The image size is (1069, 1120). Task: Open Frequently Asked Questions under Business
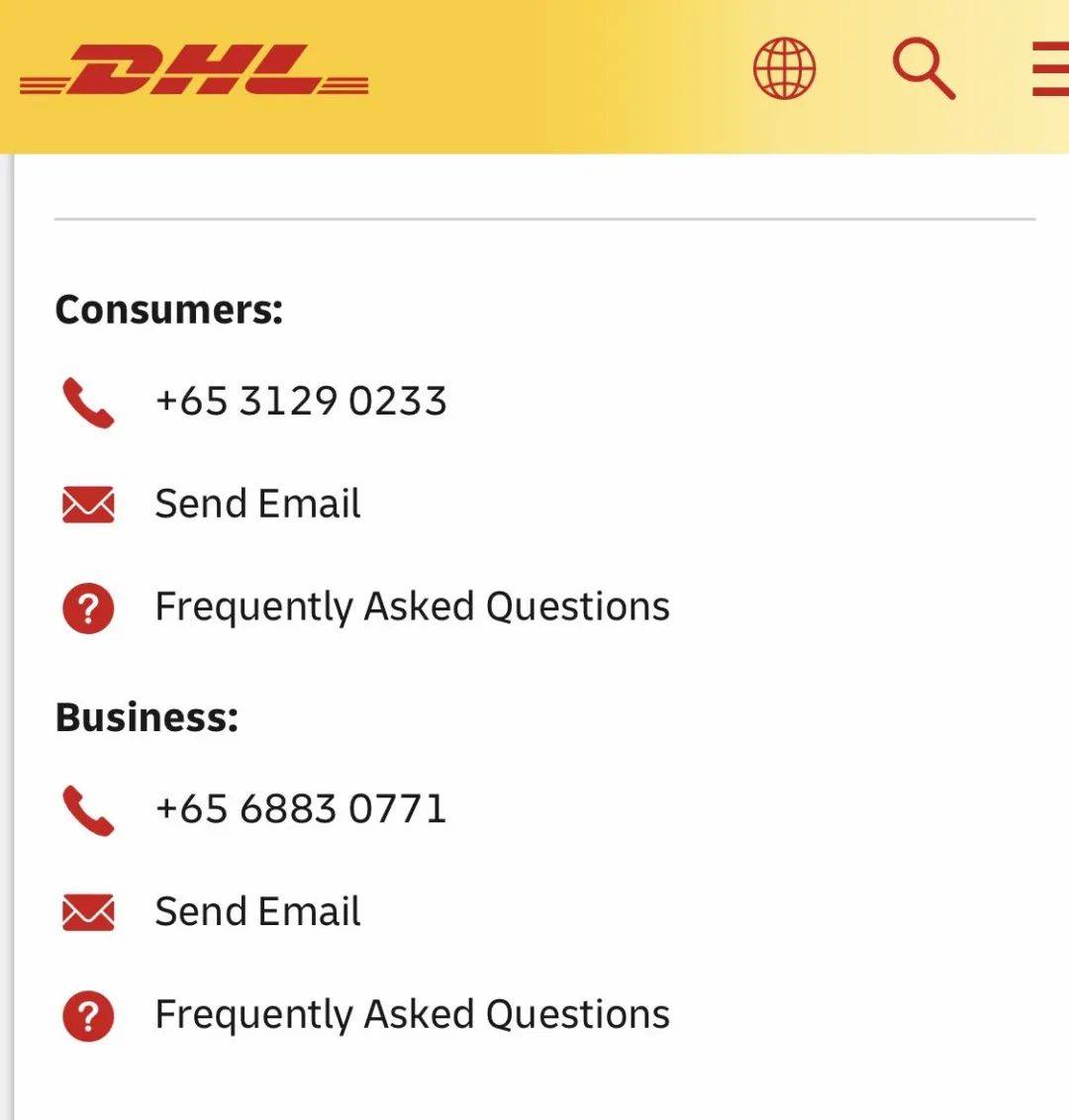(412, 1014)
